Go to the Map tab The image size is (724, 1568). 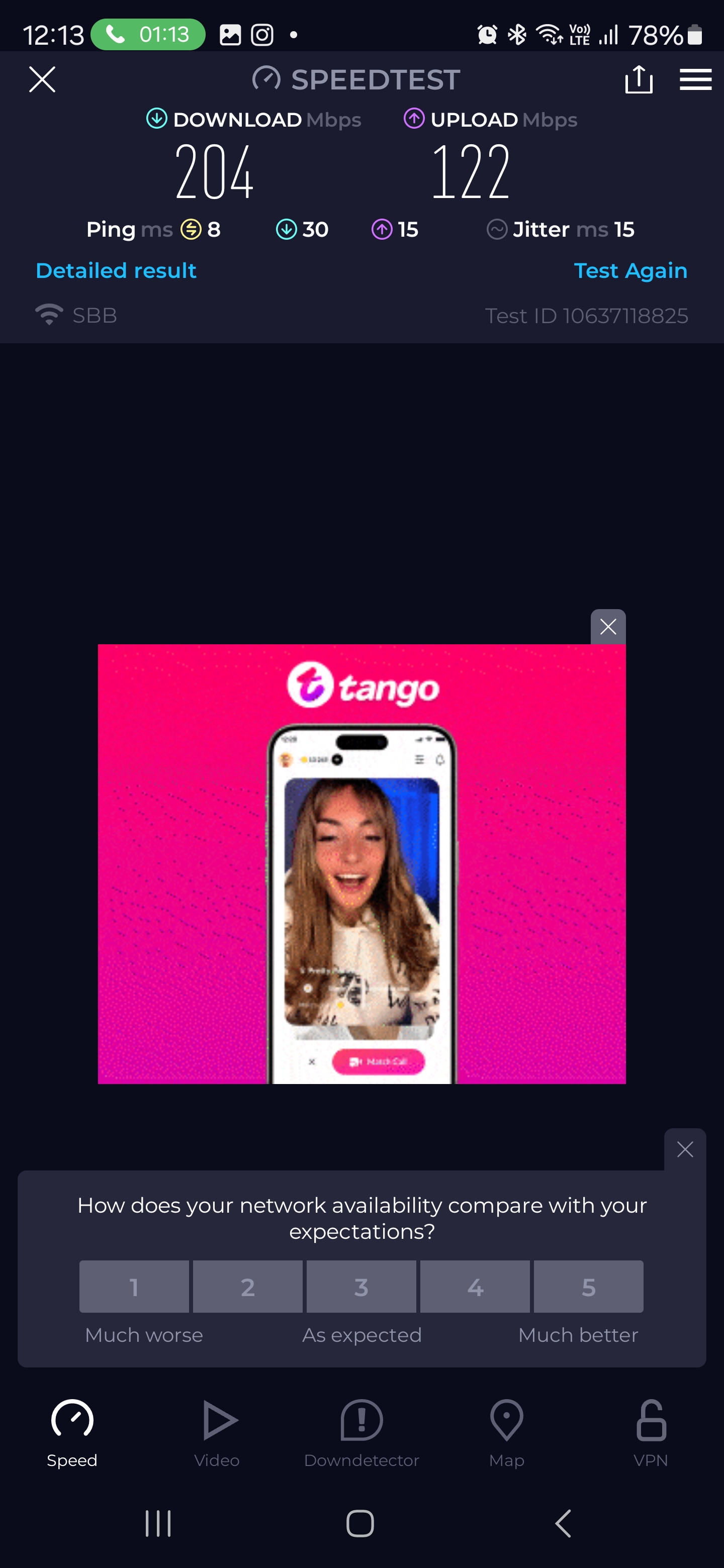click(x=506, y=1433)
